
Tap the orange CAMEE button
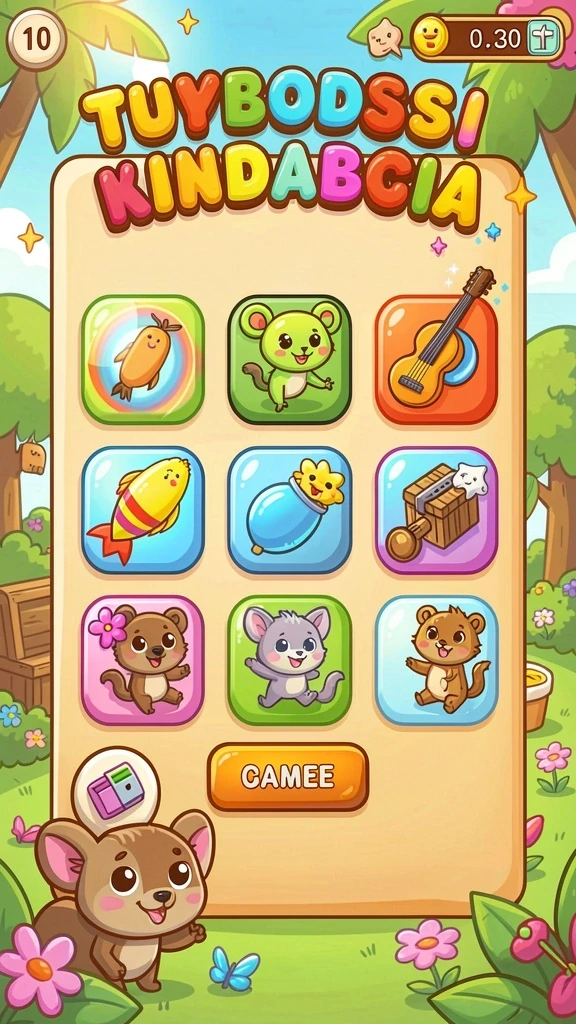pos(288,776)
